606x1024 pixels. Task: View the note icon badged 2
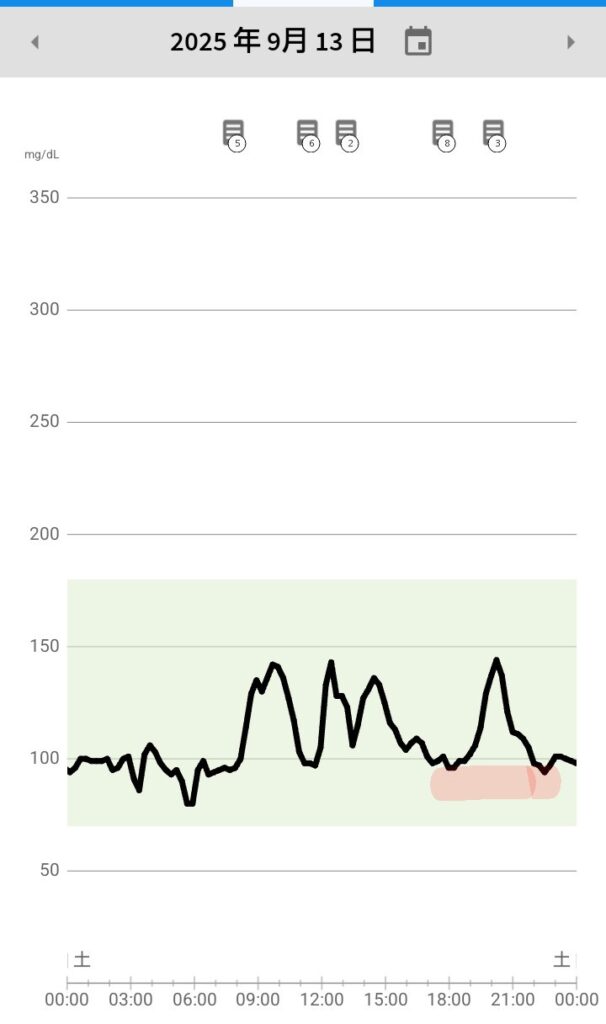347,135
